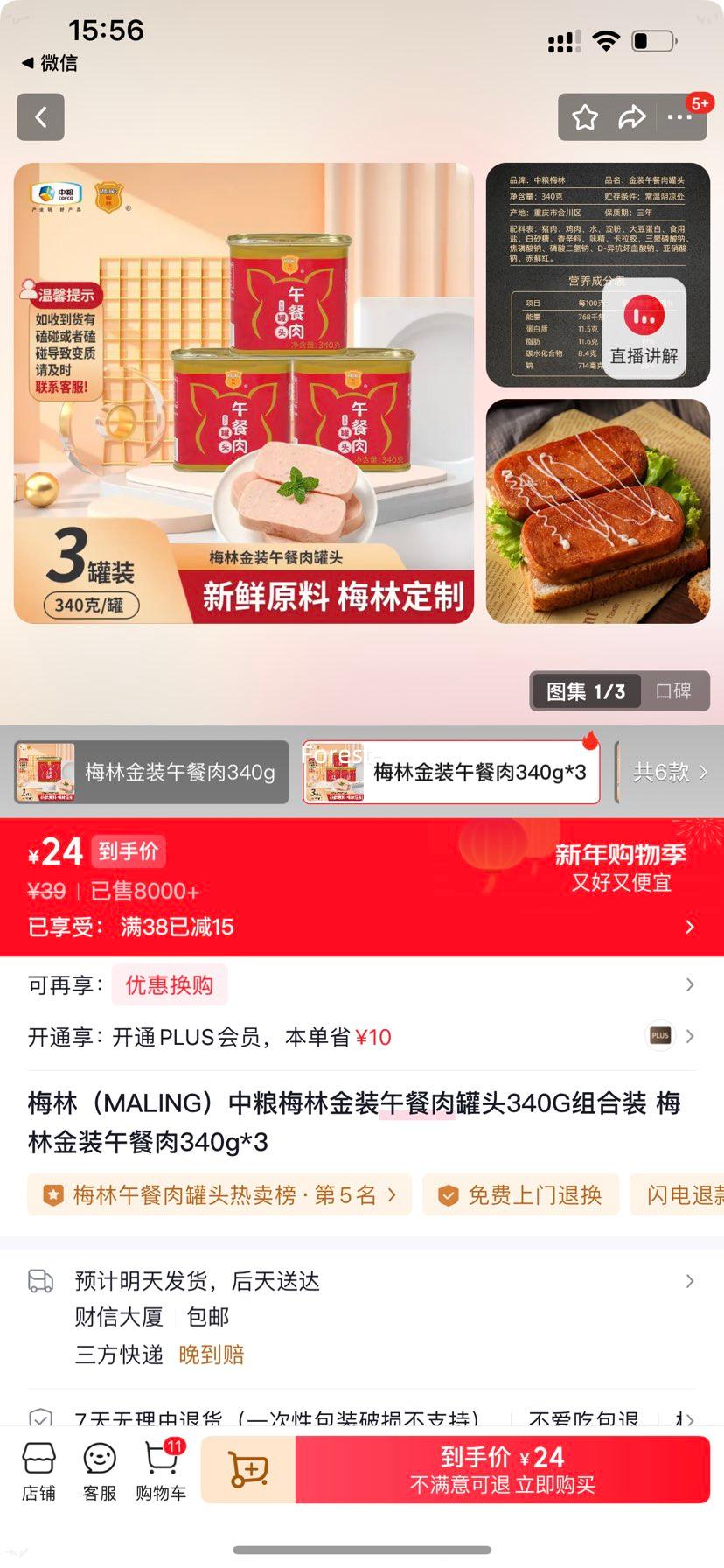Open 优惠换购 offer
The height and width of the screenshot is (1568, 724).
tap(170, 984)
